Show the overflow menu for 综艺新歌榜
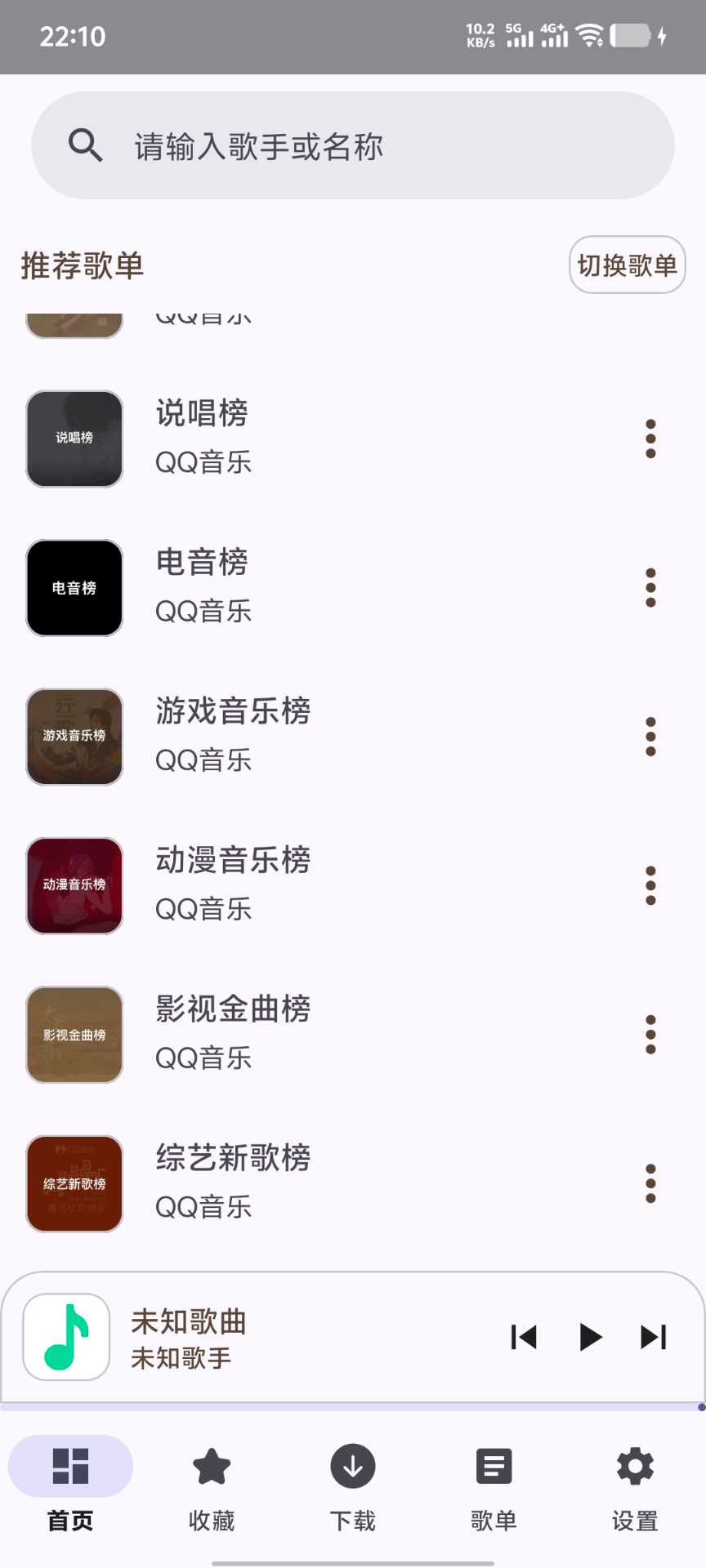 [x=650, y=1184]
